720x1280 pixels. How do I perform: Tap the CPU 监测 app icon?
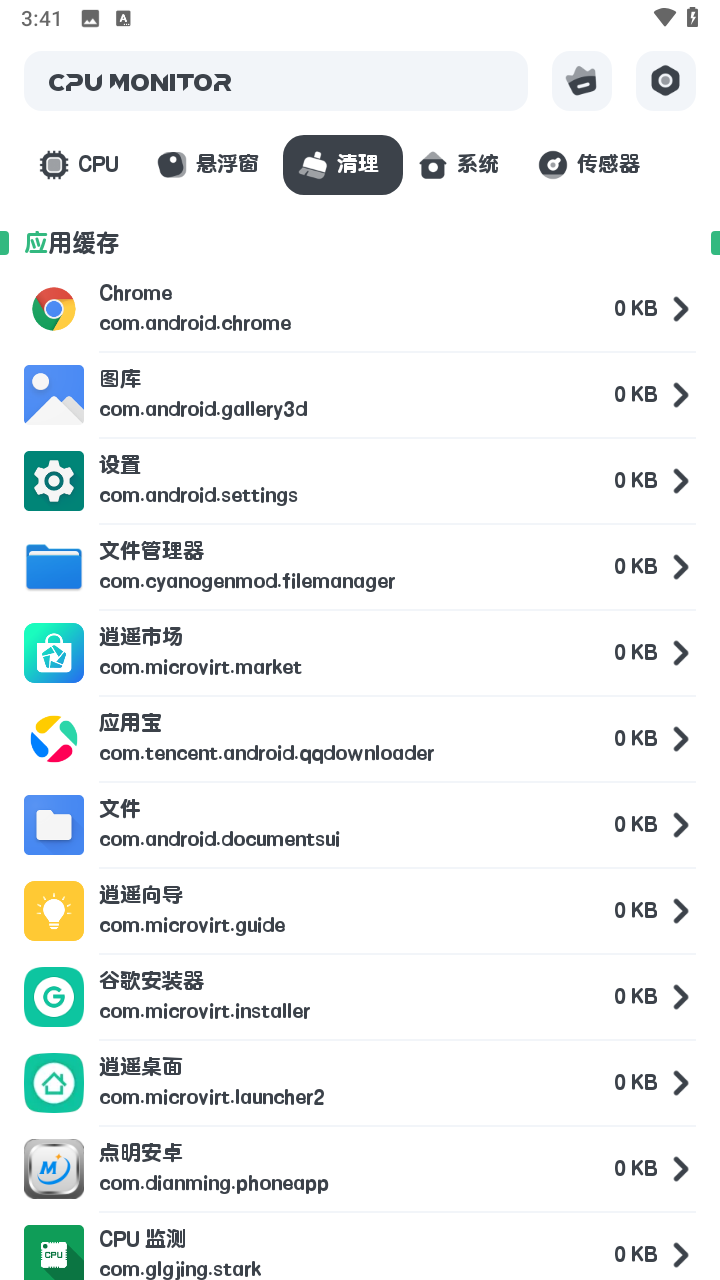[53, 1253]
